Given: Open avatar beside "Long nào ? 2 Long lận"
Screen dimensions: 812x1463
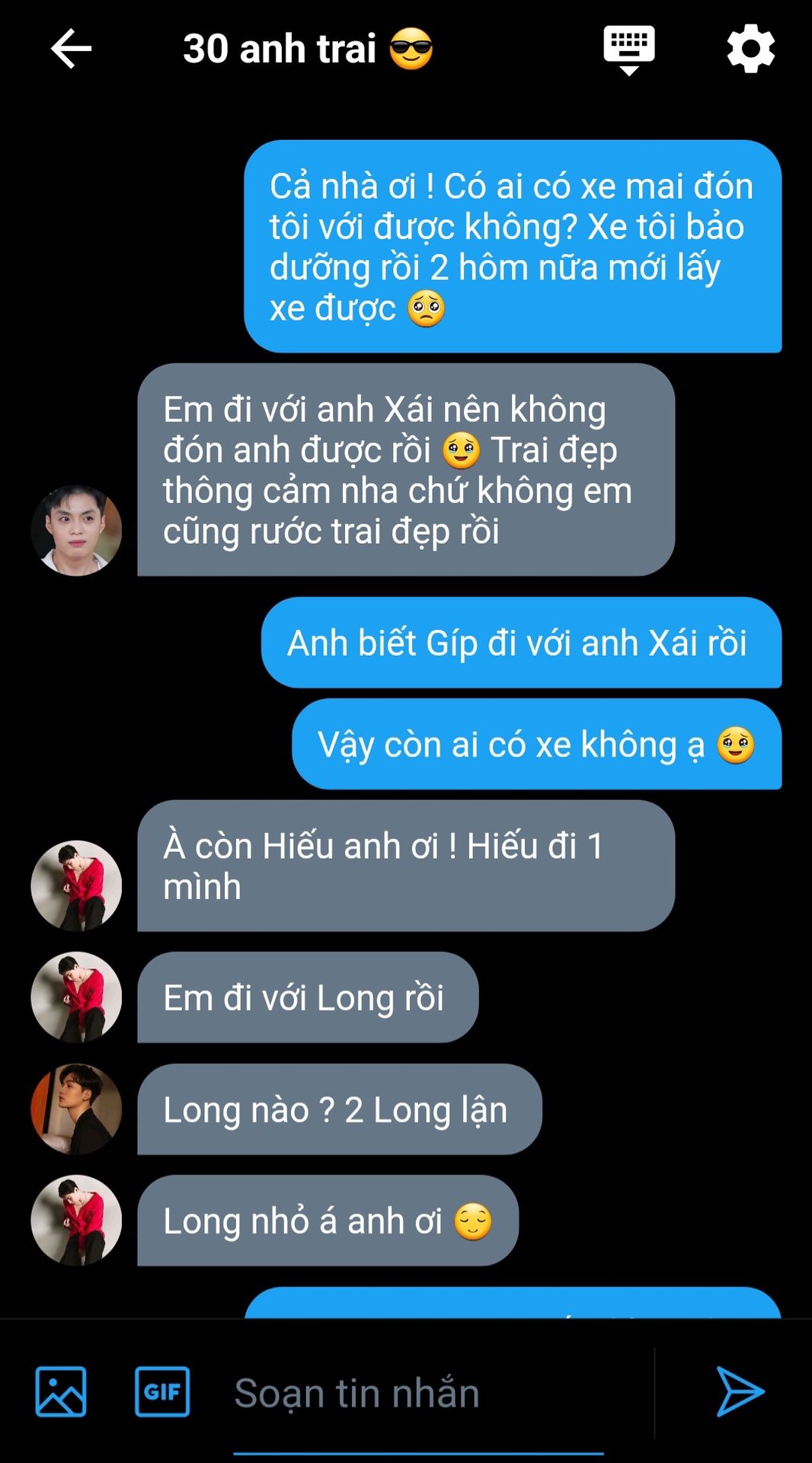Looking at the screenshot, I should coord(76,1109).
